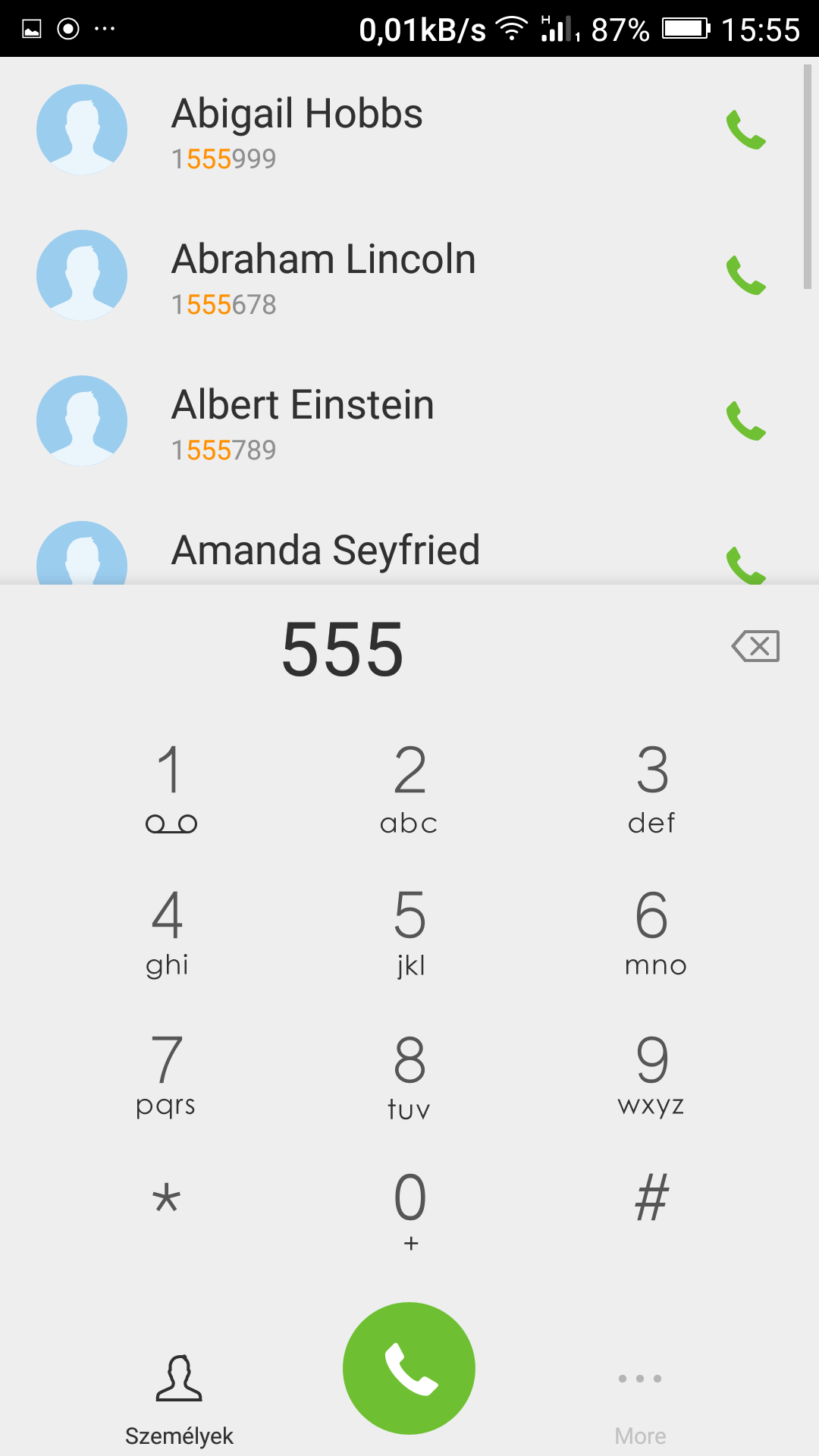Switch to Személyek contacts tab
819x1456 pixels.
[x=179, y=1400]
